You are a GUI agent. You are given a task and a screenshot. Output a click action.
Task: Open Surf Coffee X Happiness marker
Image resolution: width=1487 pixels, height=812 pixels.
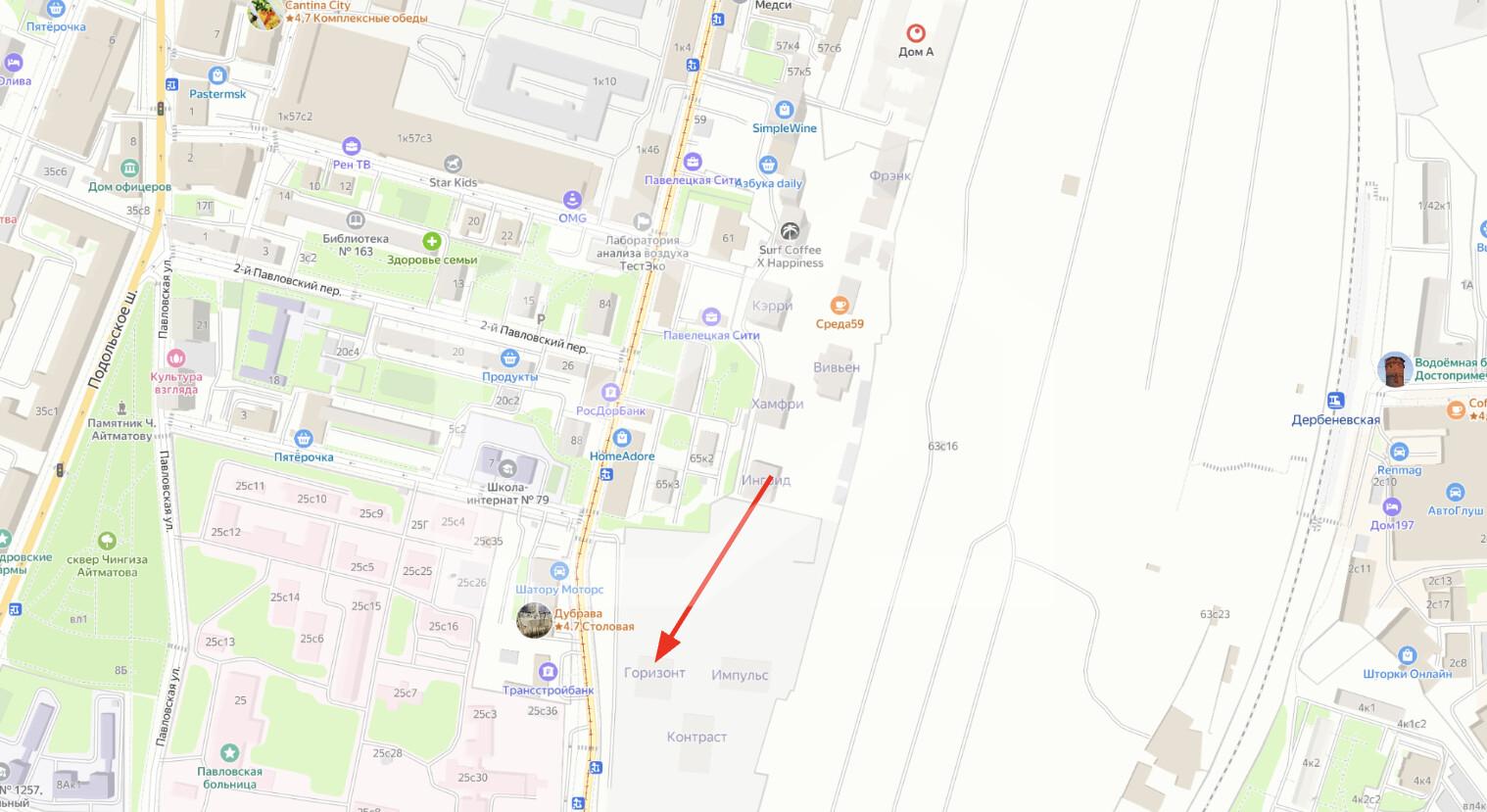click(790, 232)
